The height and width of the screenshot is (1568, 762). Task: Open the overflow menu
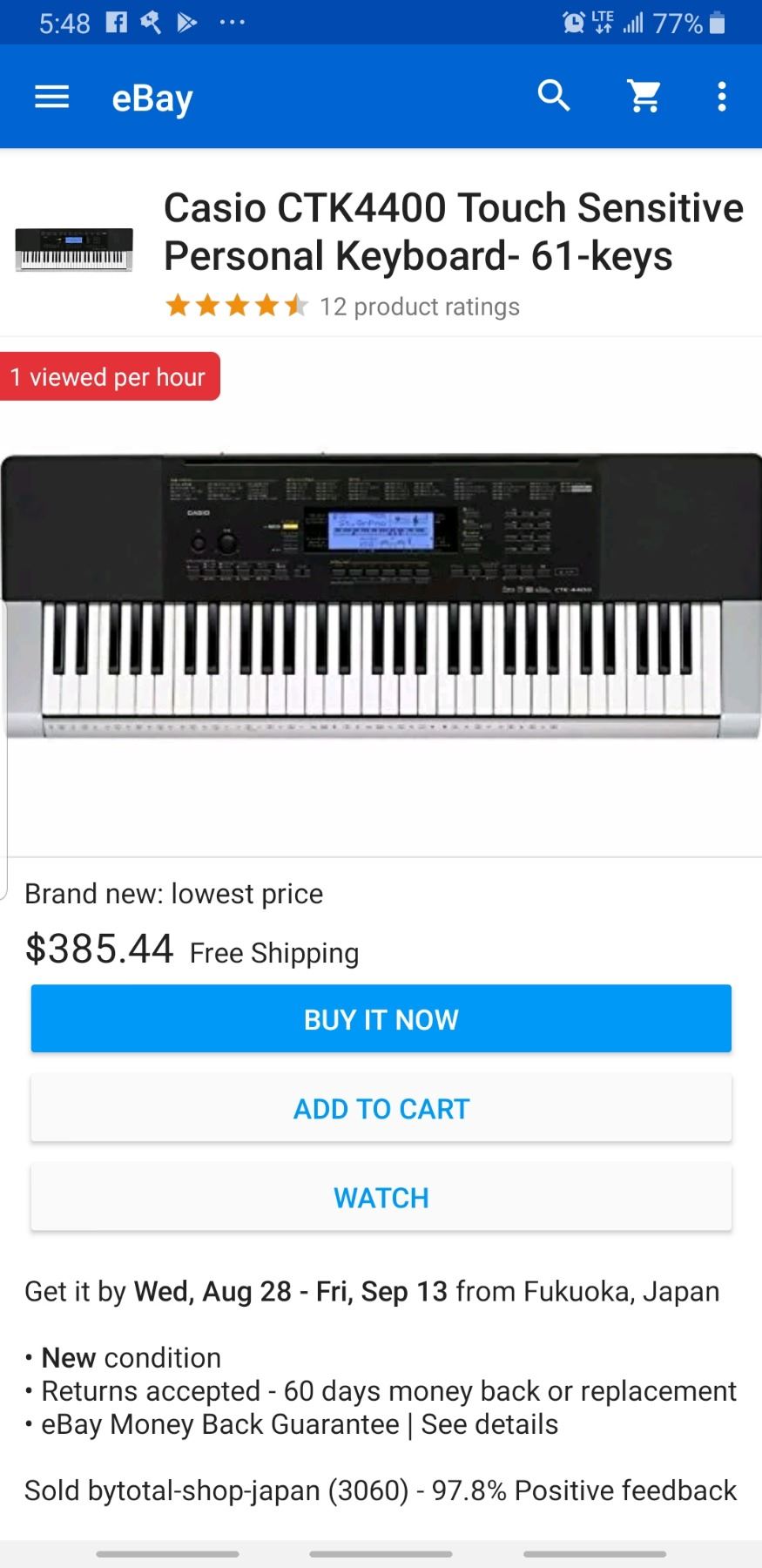pyautogui.click(x=721, y=97)
